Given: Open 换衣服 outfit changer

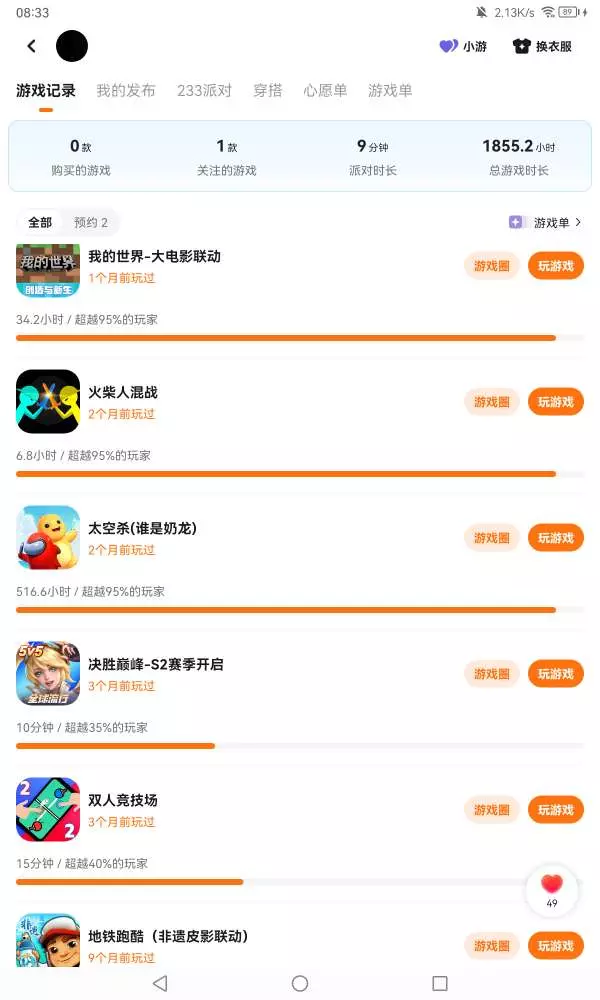Looking at the screenshot, I should tap(542, 46).
